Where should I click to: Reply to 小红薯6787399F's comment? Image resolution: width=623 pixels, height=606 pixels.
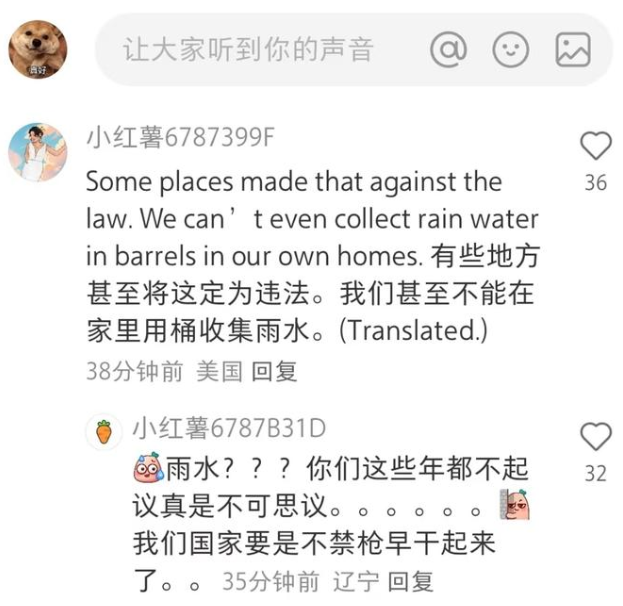(x=274, y=372)
